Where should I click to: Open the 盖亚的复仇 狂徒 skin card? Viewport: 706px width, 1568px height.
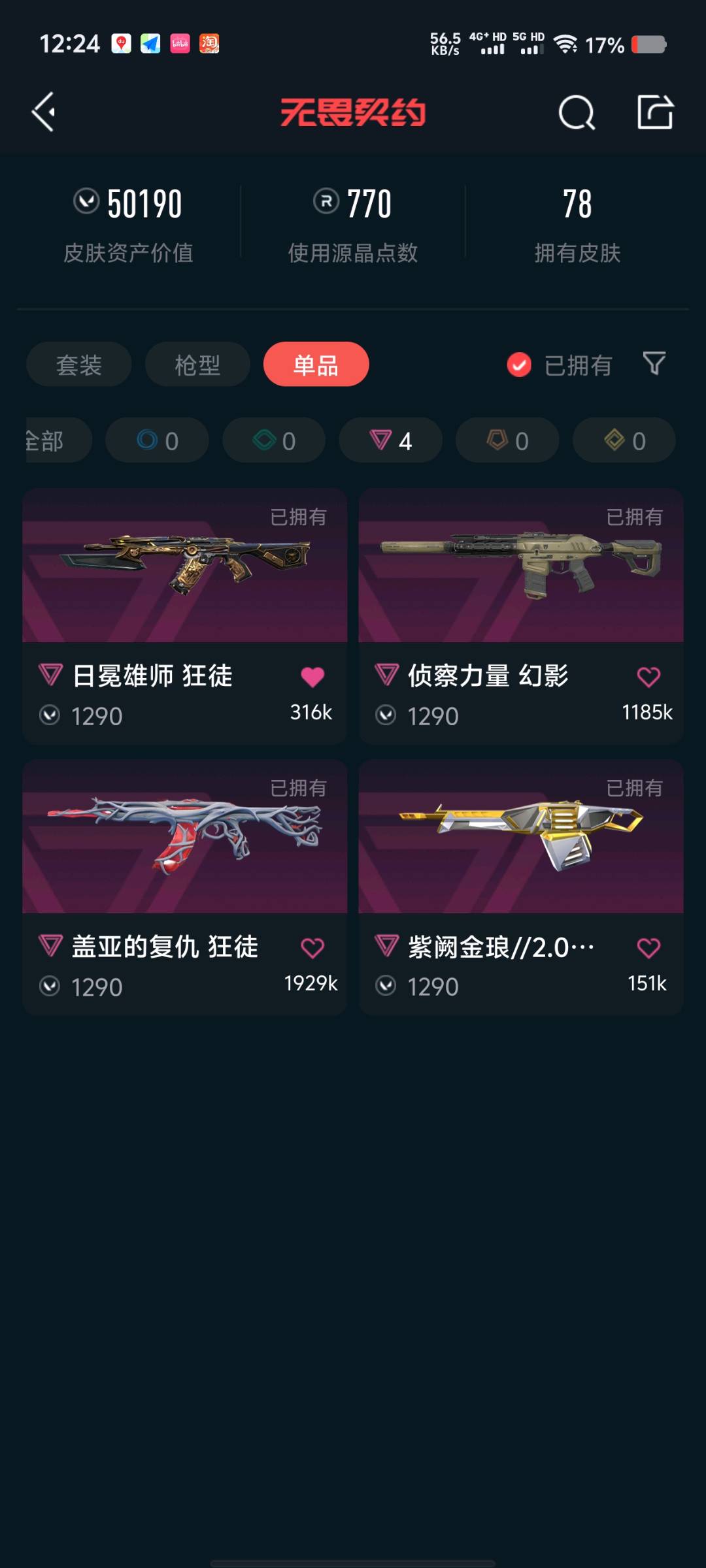click(184, 836)
